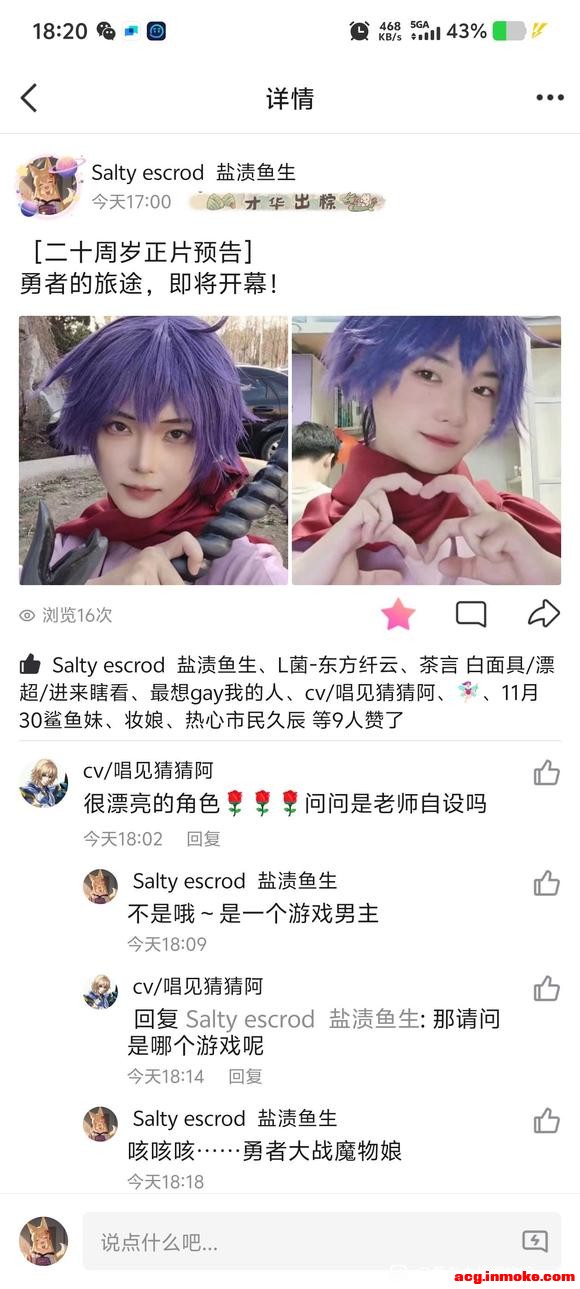Screen dimensions: 580x1289
Task: Open cv/唱见猜猜阿's avatar on first comment
Action: [44, 782]
